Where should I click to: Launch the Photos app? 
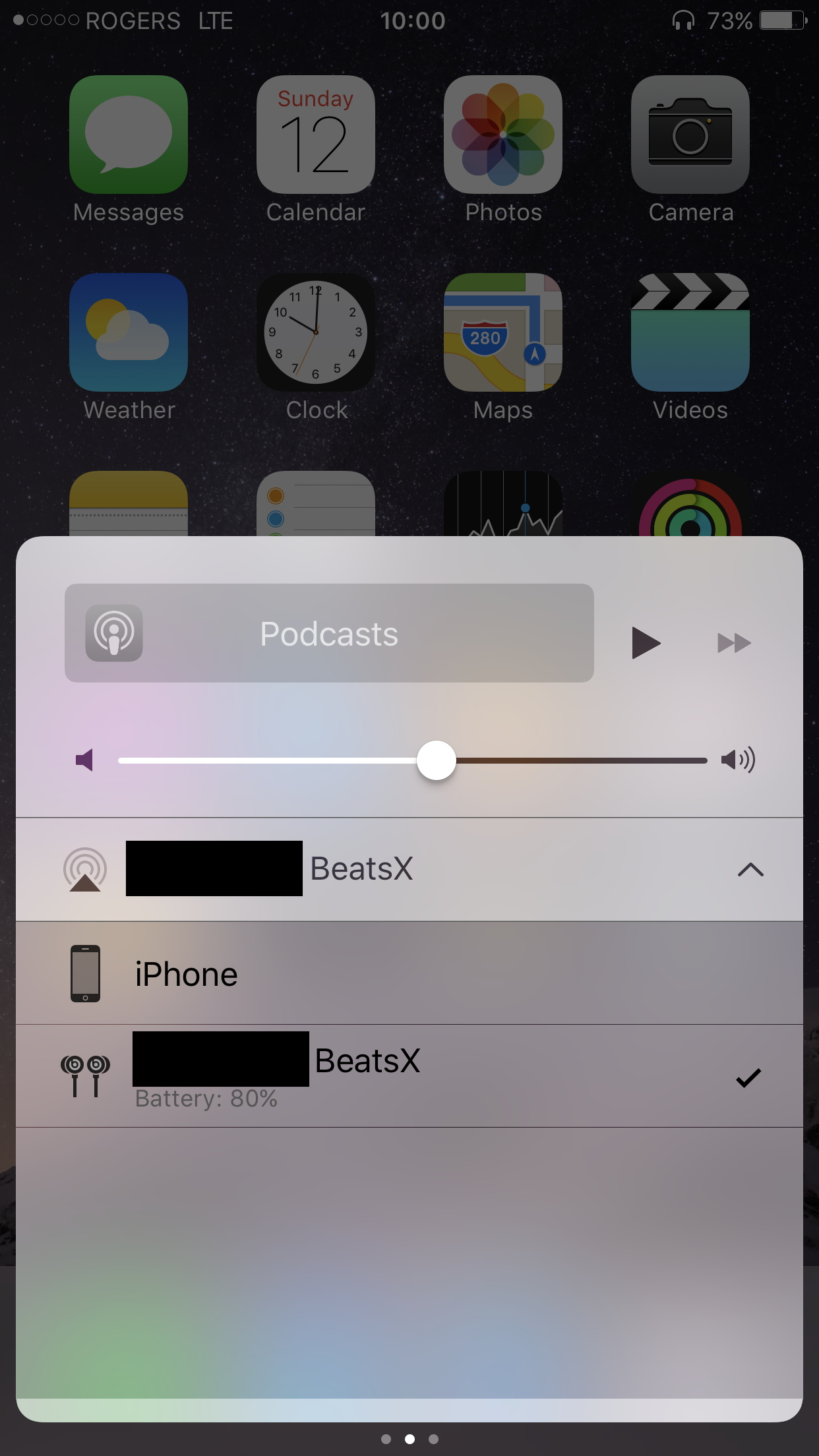coord(503,135)
